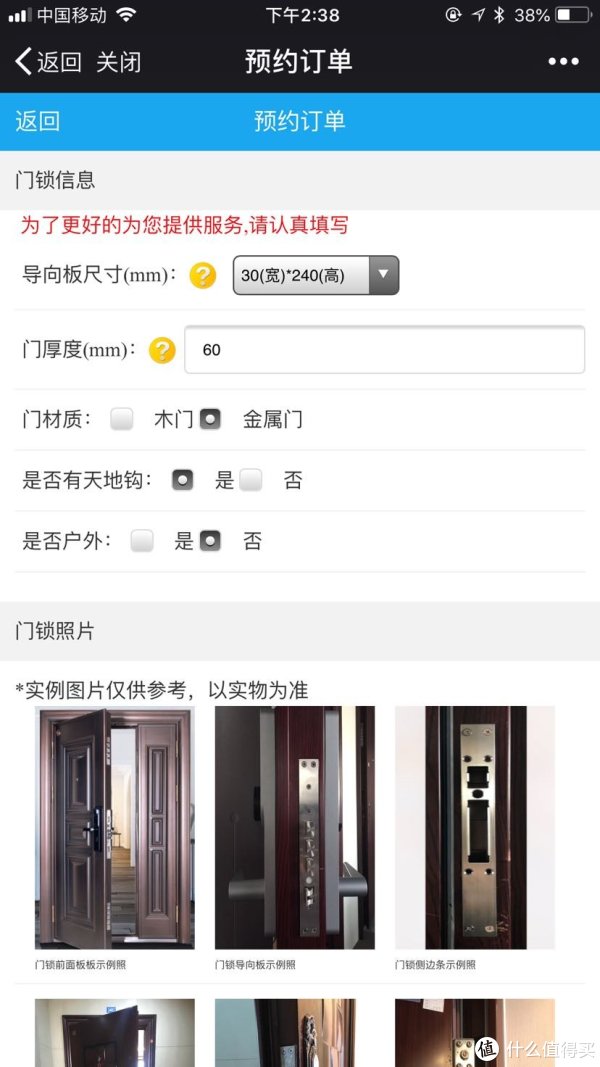The image size is (600, 1067).
Task: Close the page with 关闭
Action: 118,61
